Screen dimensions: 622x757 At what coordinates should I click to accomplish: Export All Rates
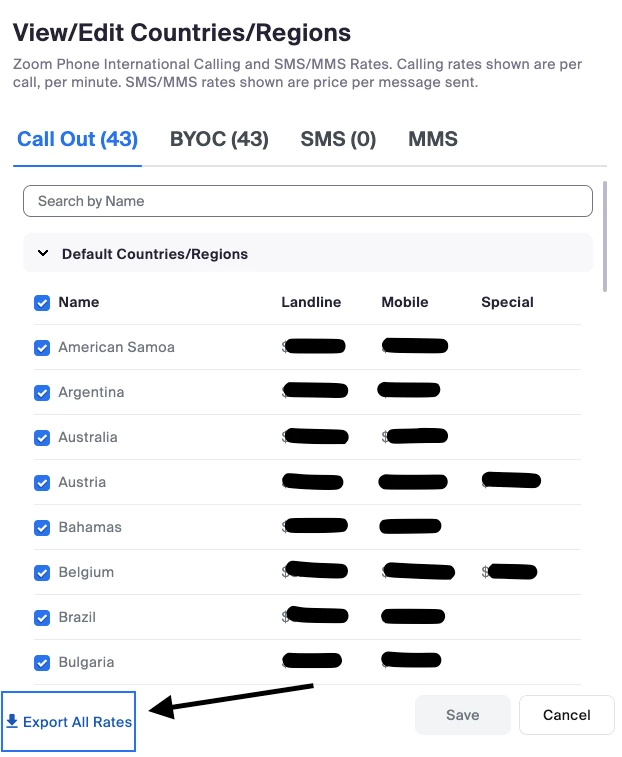click(69, 722)
